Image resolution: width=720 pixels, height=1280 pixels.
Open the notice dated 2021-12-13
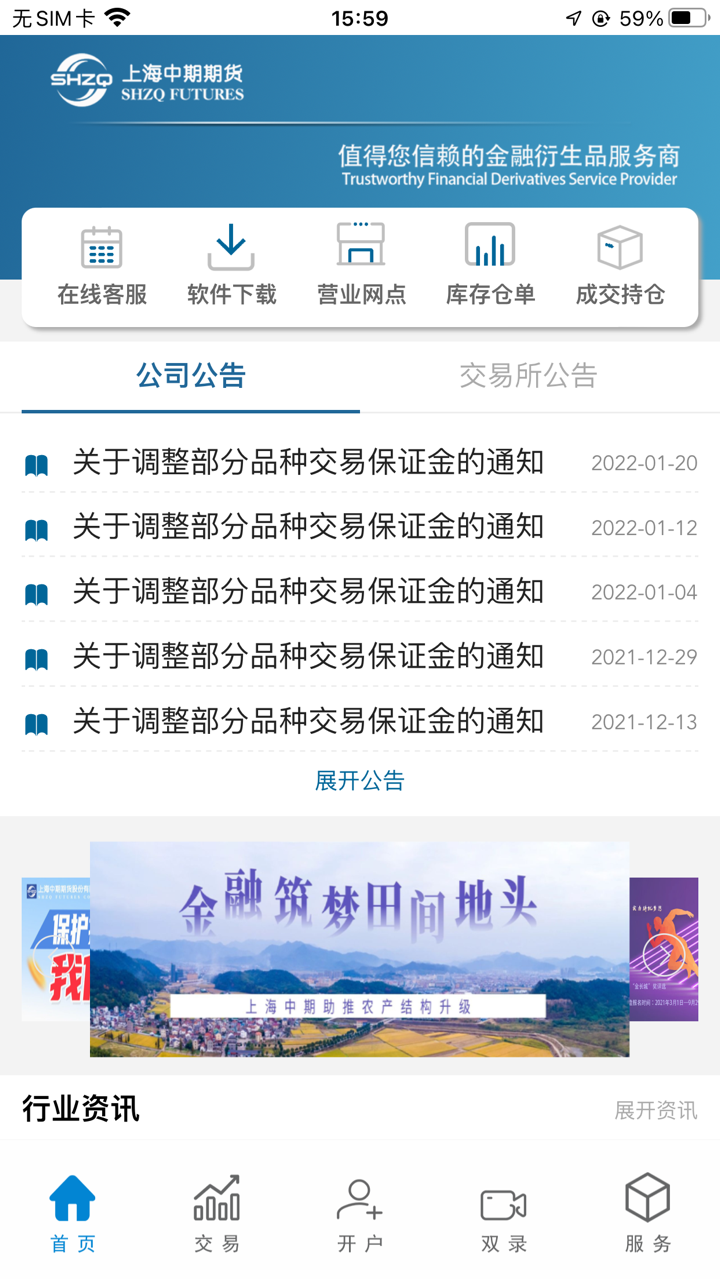308,722
